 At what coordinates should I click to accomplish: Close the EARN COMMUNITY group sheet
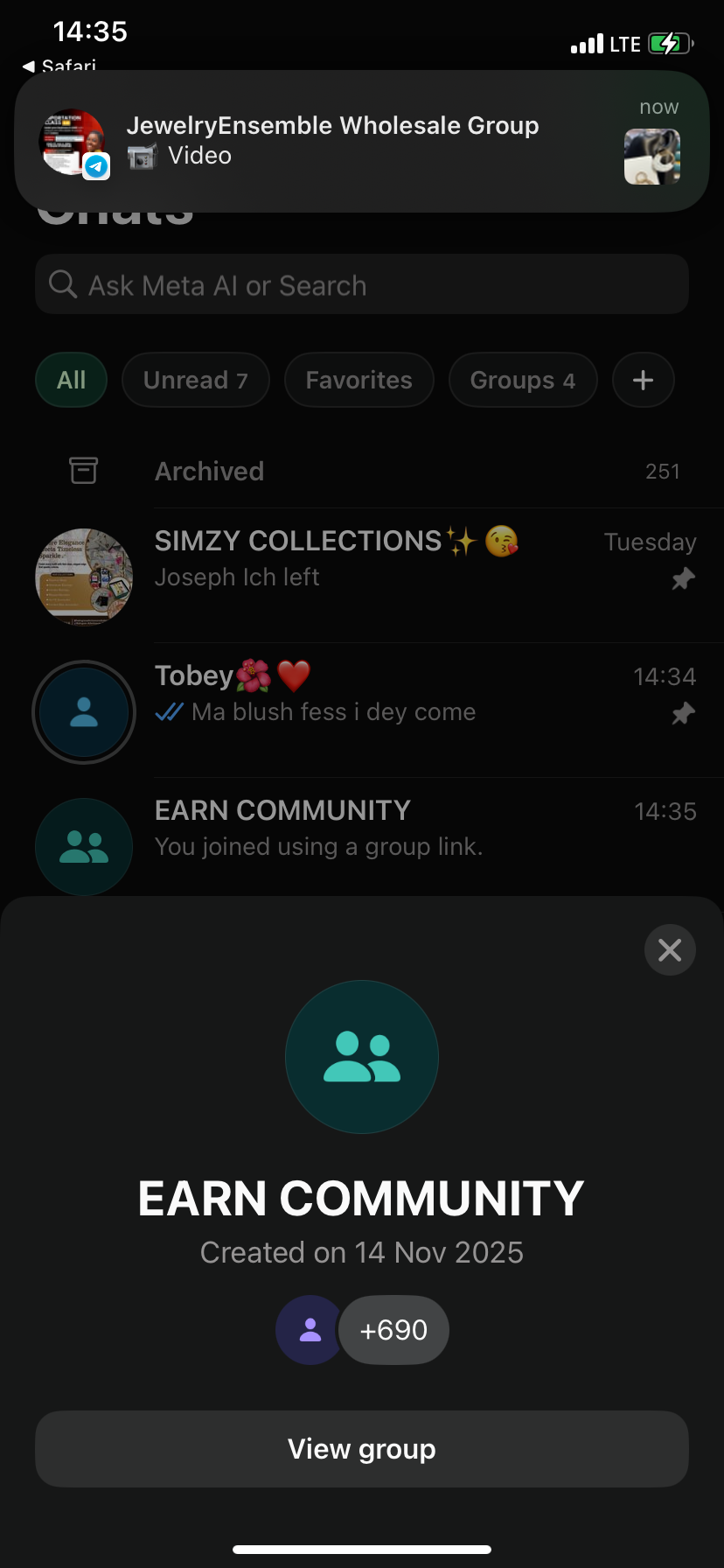[x=670, y=949]
